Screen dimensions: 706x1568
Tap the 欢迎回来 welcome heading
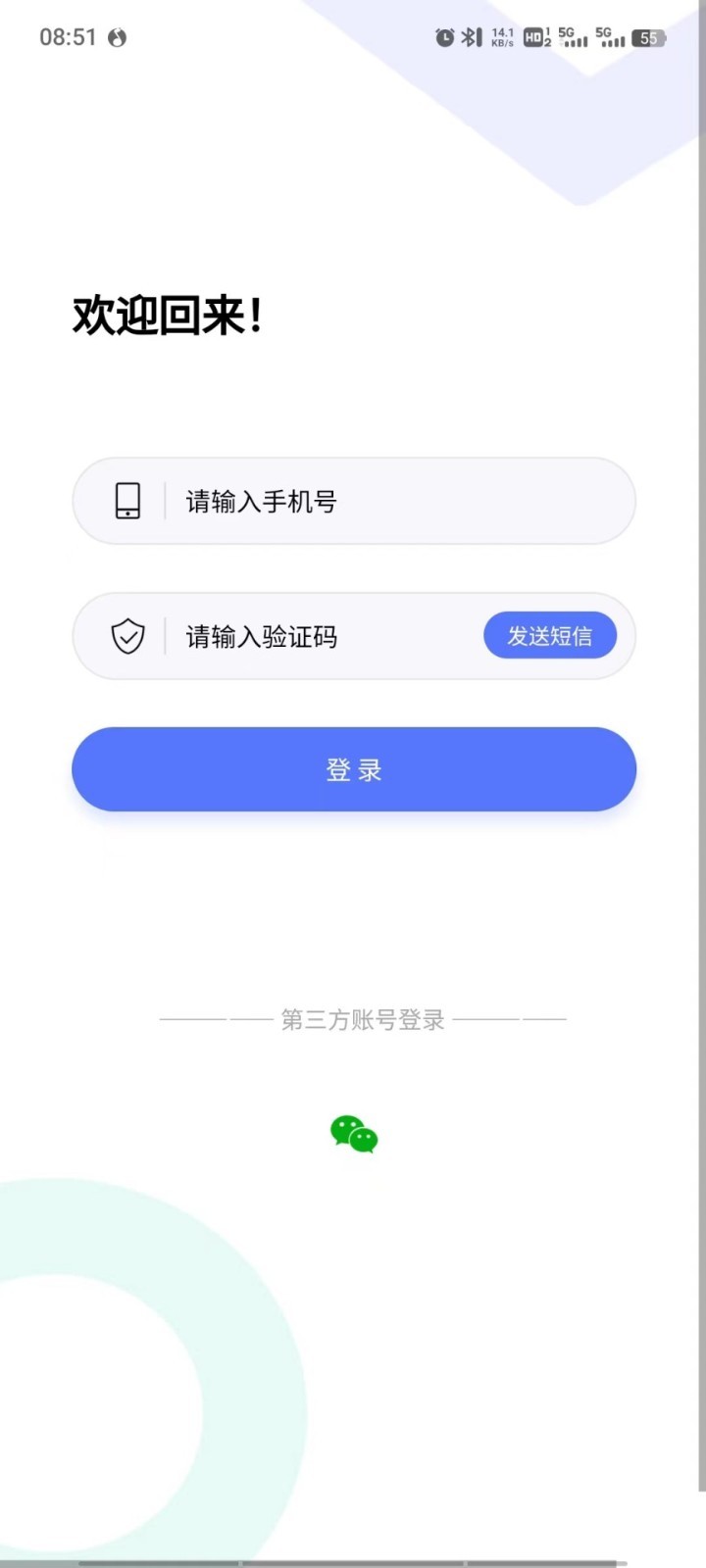click(x=169, y=314)
